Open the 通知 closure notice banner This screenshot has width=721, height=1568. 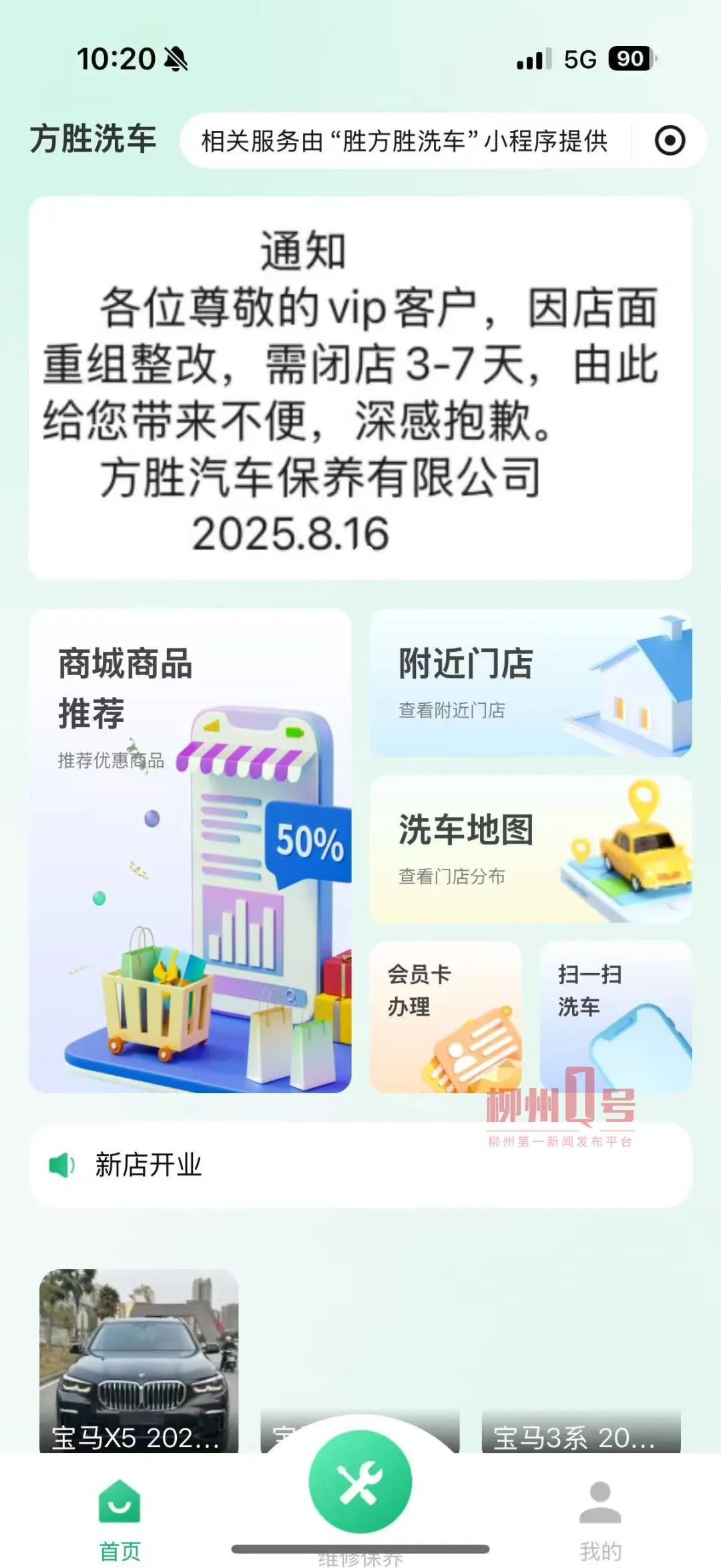(360, 388)
